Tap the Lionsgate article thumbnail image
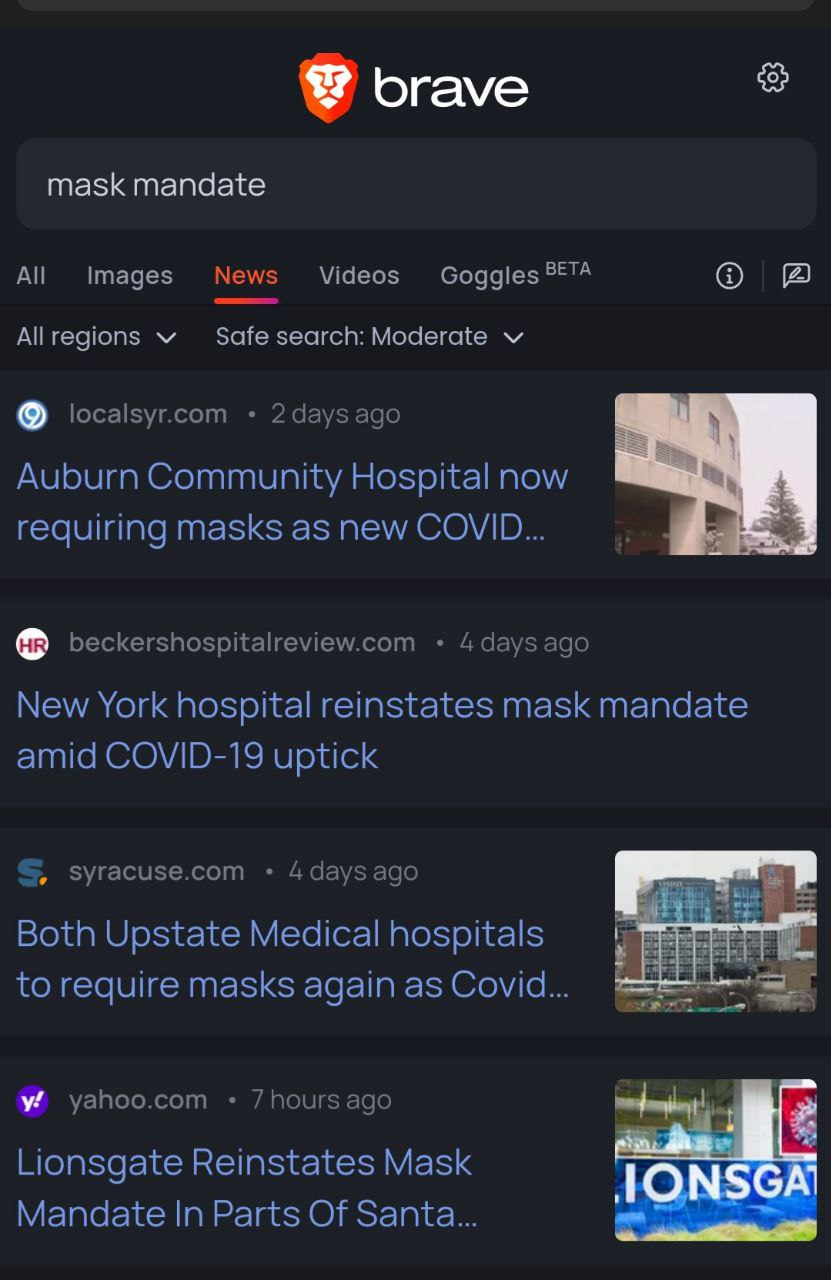The height and width of the screenshot is (1280, 831). point(715,1160)
